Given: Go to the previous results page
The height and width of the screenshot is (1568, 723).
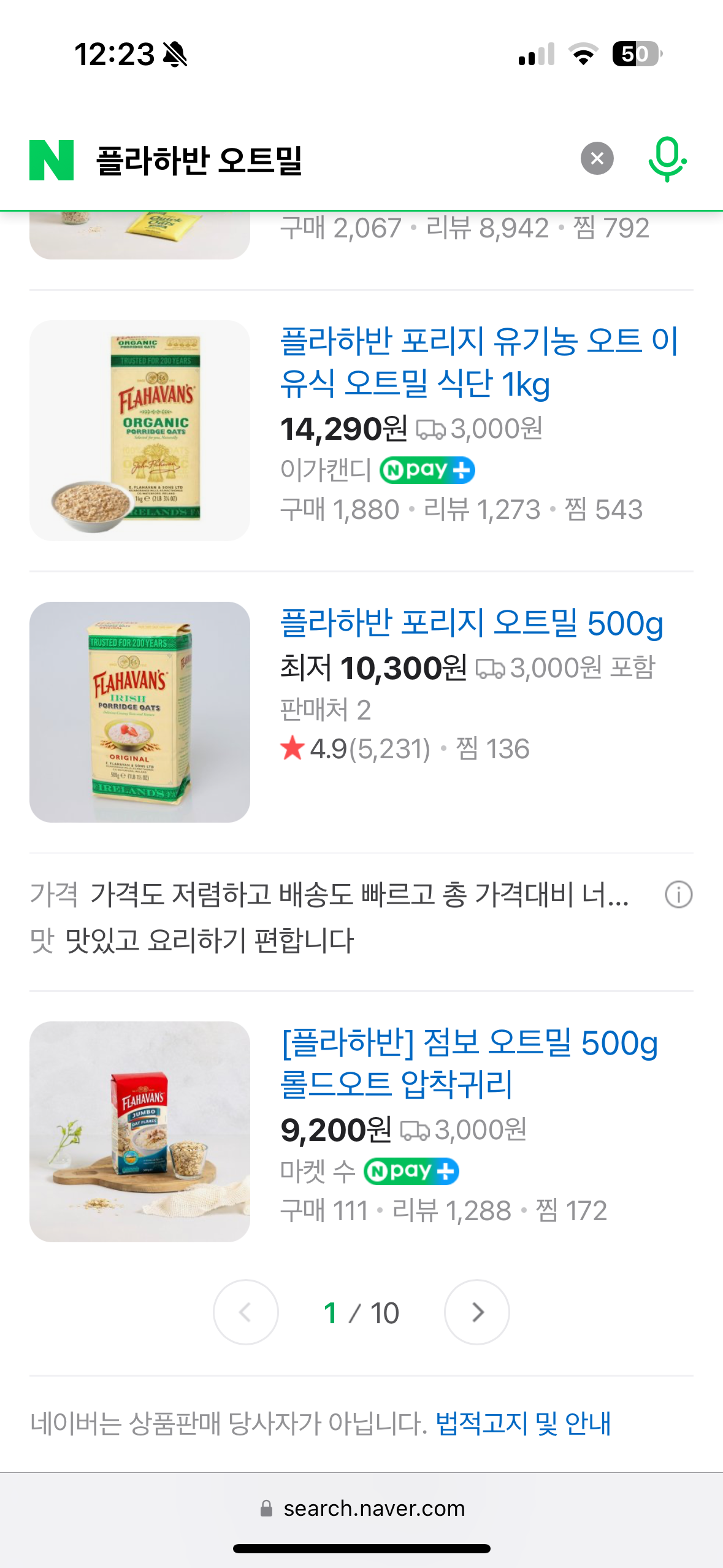Looking at the screenshot, I should [245, 1312].
